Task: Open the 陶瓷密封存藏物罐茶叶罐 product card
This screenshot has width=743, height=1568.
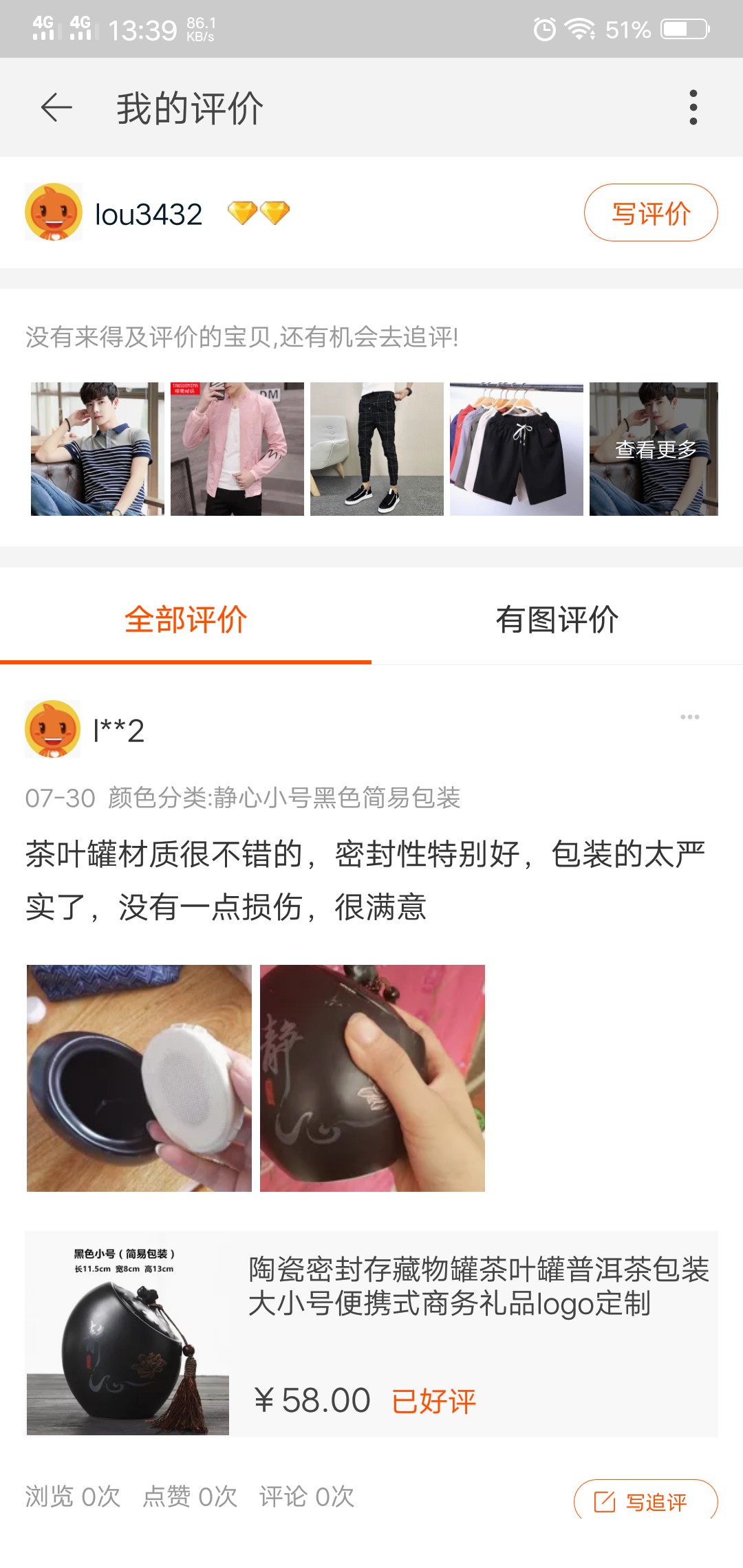Action: click(x=371, y=1334)
